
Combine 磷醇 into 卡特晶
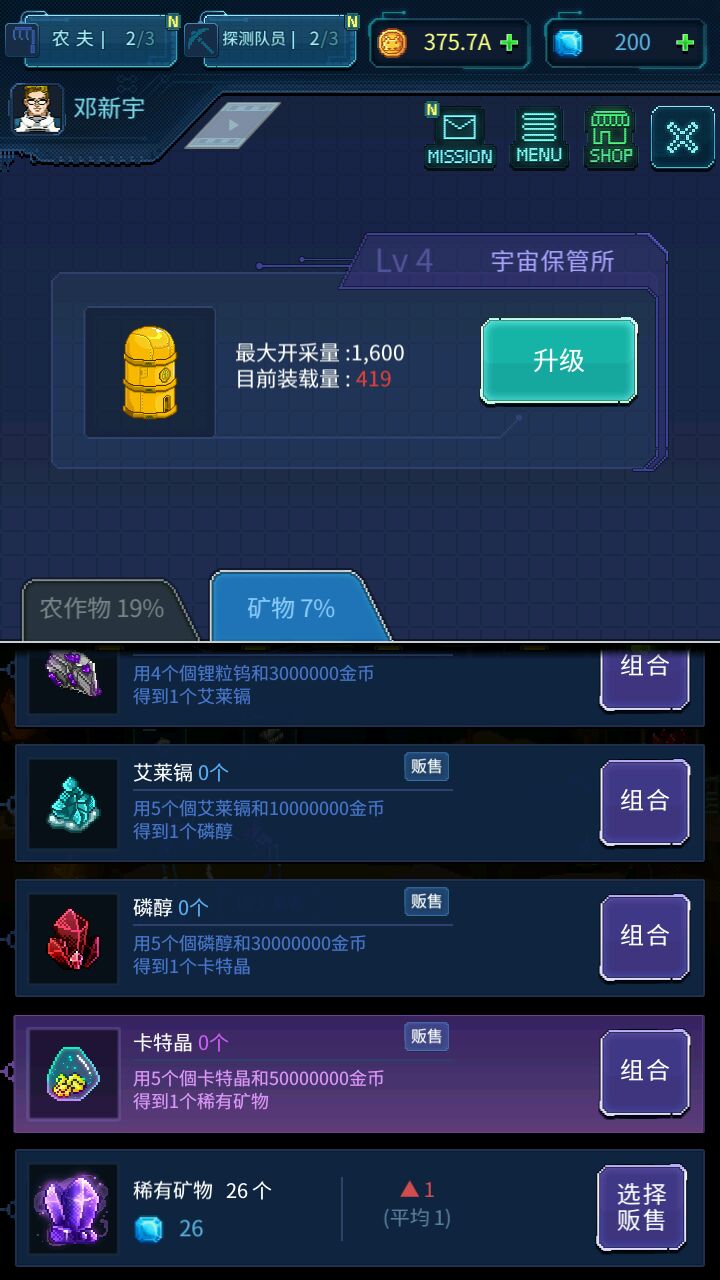644,936
